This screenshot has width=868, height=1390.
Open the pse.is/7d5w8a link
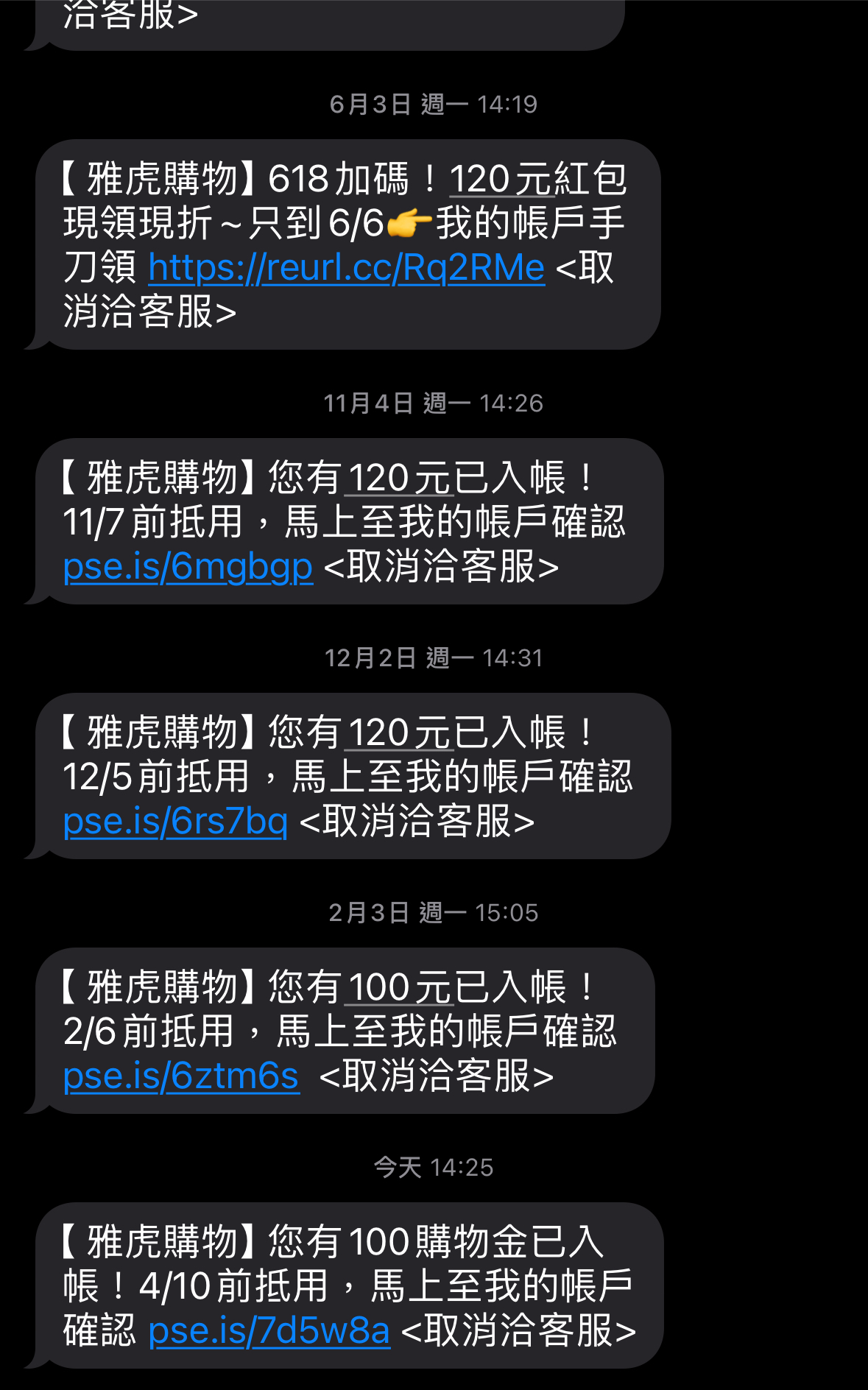pos(269,1330)
